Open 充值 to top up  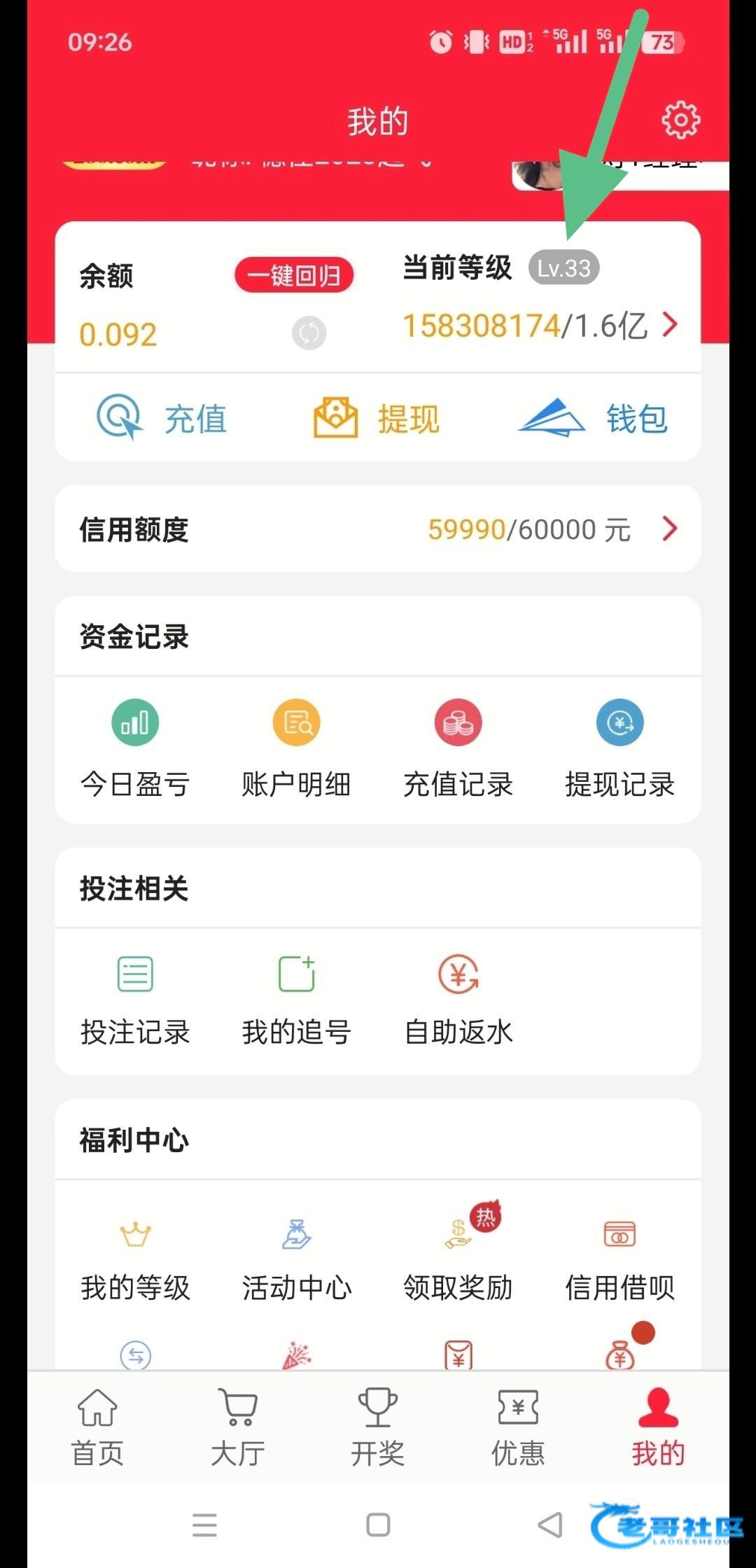pos(162,419)
